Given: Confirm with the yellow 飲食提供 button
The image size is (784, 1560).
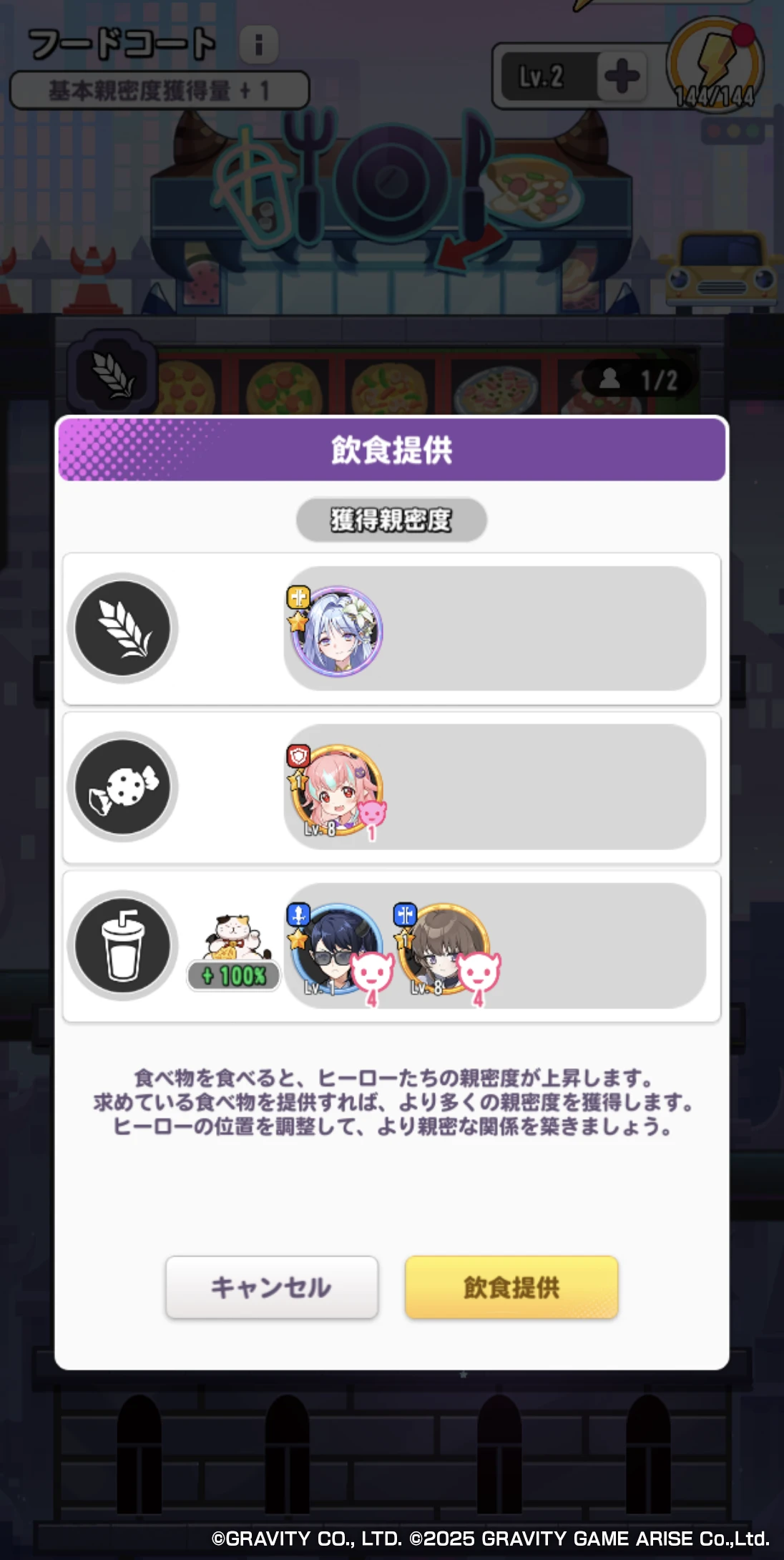Looking at the screenshot, I should point(511,1287).
